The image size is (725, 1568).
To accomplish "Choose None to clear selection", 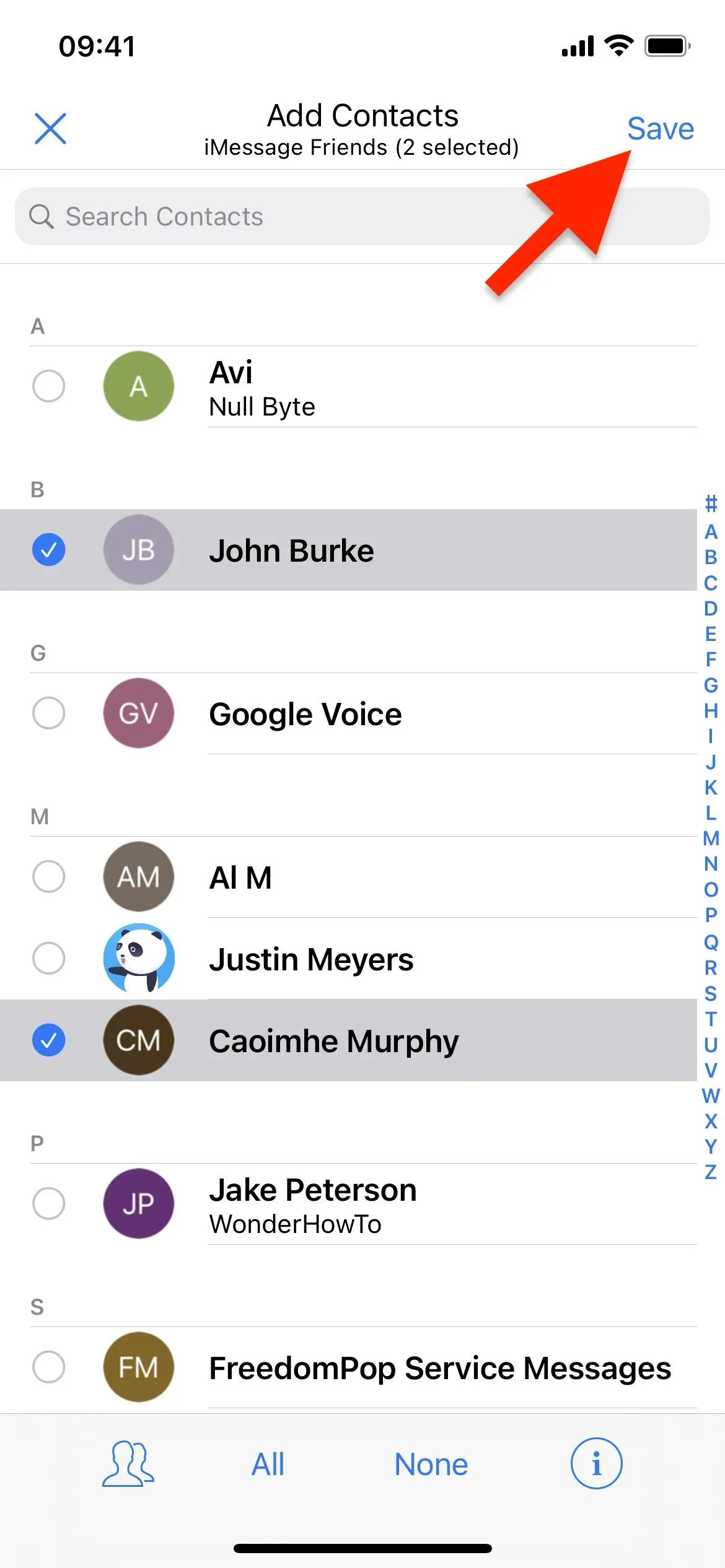I will (x=431, y=1465).
